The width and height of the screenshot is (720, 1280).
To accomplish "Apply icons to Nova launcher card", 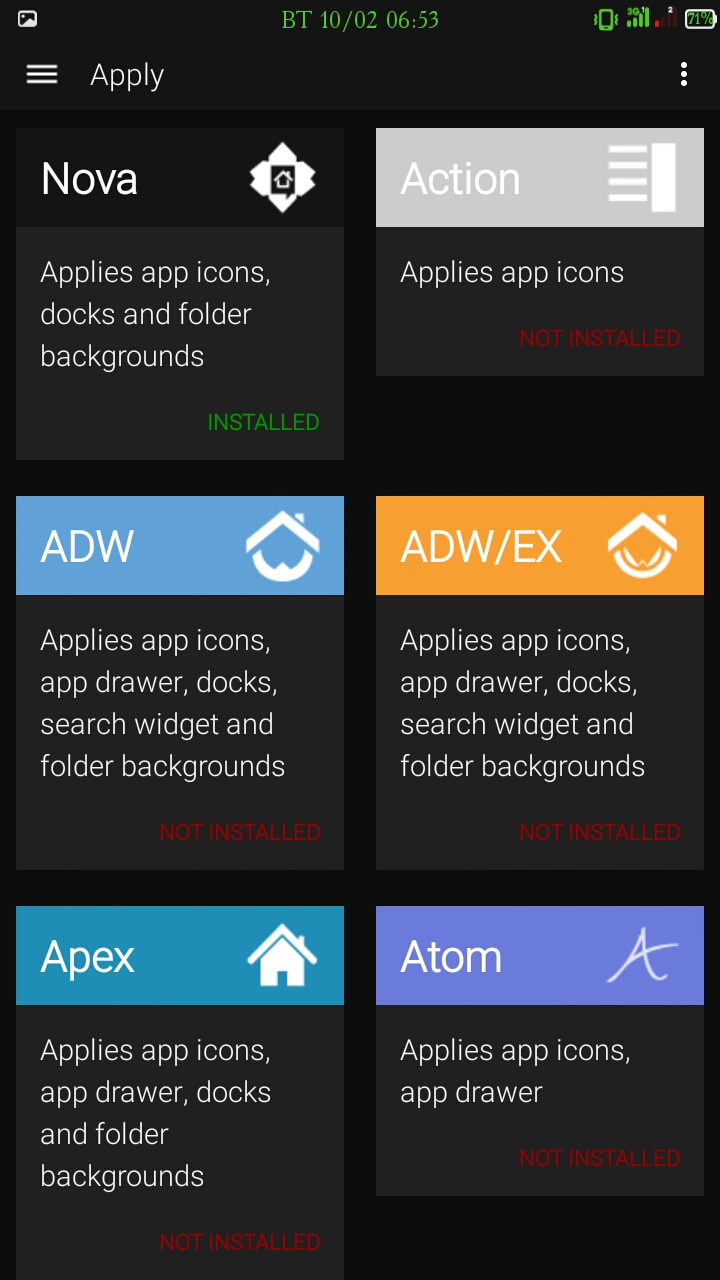I will (x=180, y=290).
